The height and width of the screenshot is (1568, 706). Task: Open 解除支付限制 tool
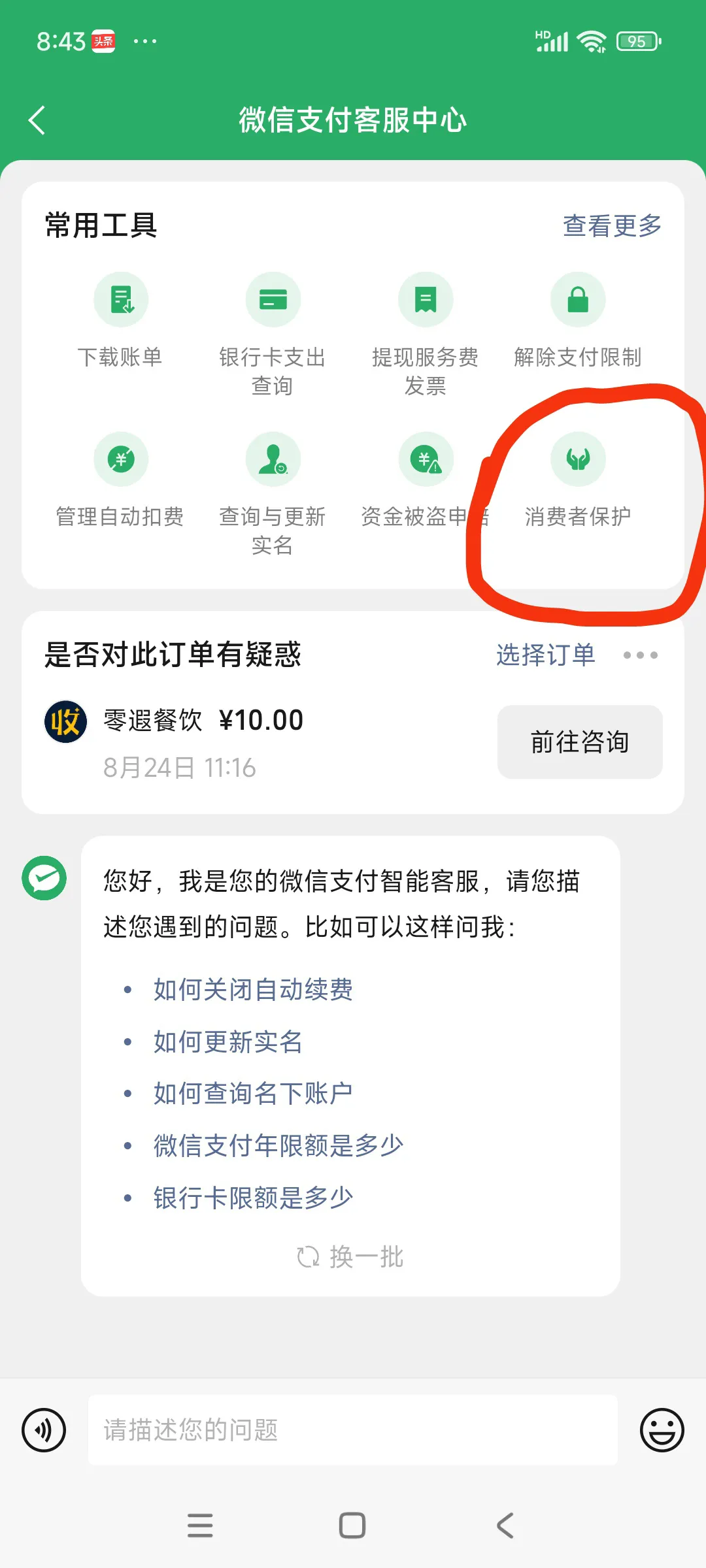click(x=578, y=300)
